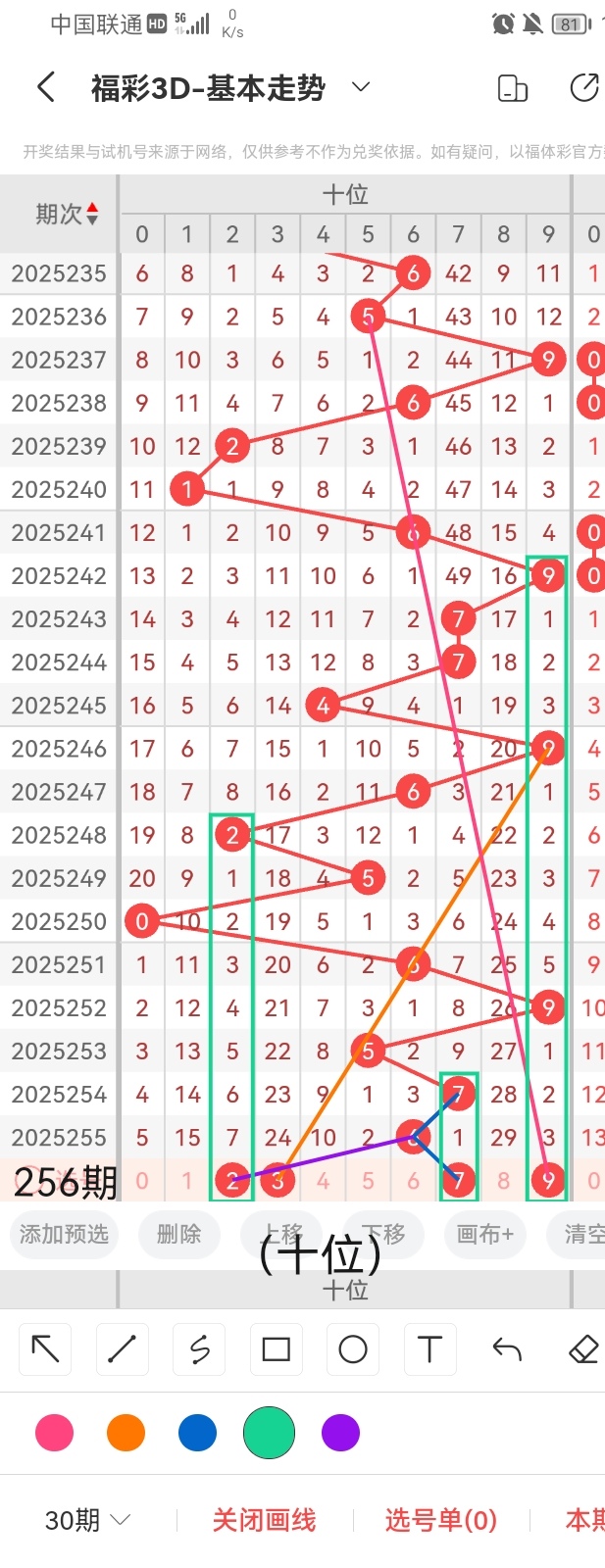Tap the 添加预选 button
Viewport: 605px width, 1568px height.
64,1234
